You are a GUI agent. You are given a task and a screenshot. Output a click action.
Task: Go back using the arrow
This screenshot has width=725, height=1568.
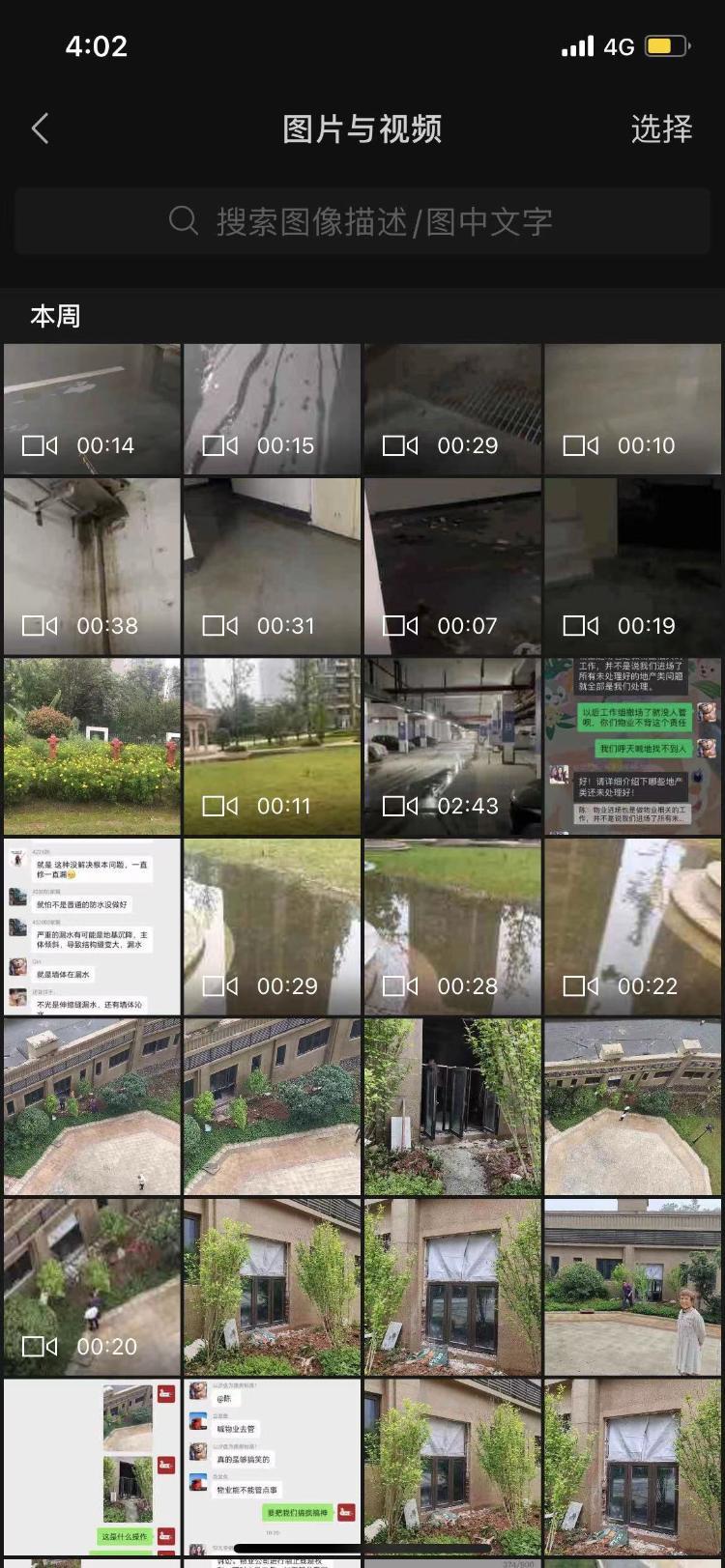point(40,128)
